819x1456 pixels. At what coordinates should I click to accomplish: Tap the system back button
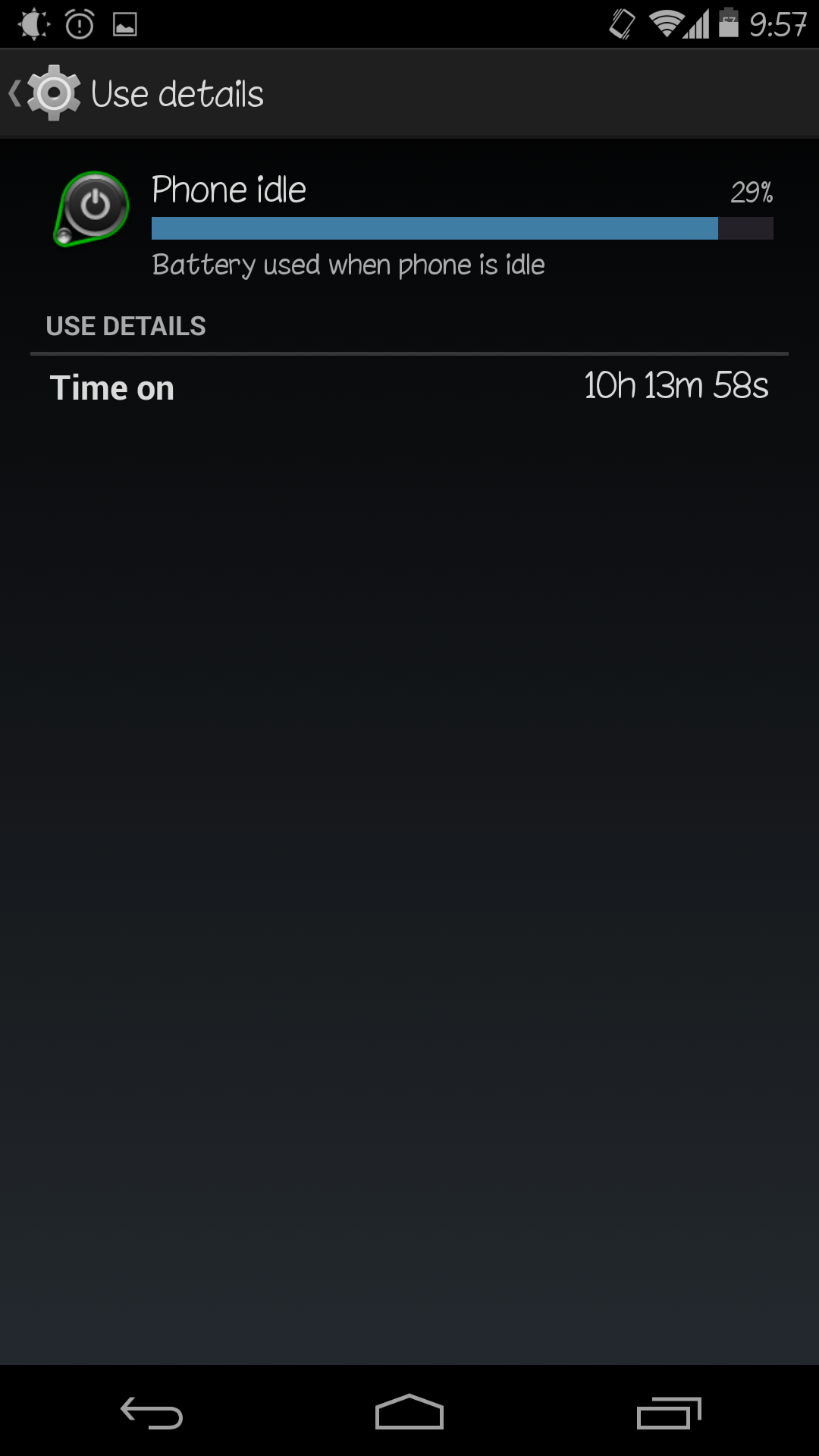pyautogui.click(x=152, y=1412)
